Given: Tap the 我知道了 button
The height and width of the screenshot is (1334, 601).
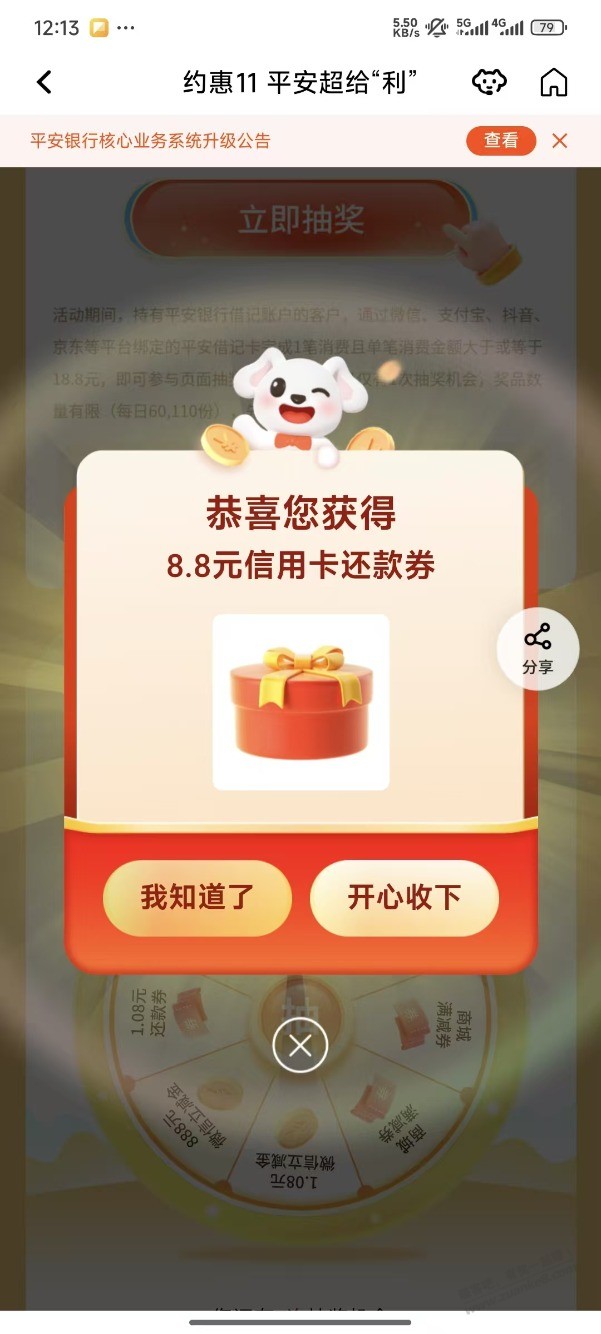Looking at the screenshot, I should point(197,897).
